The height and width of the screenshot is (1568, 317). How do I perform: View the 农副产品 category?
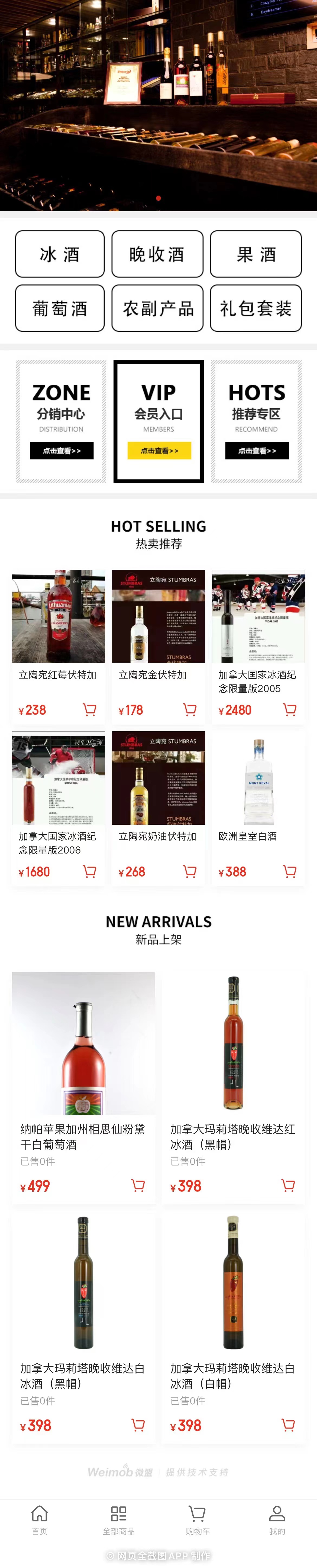coord(157,308)
